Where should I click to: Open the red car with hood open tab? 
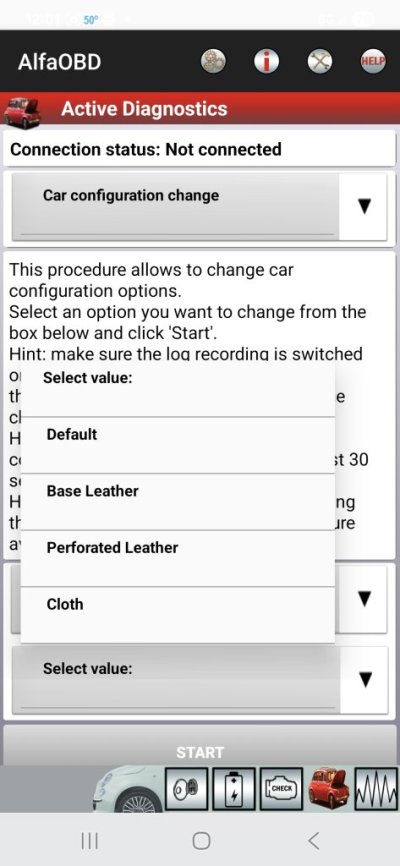328,789
